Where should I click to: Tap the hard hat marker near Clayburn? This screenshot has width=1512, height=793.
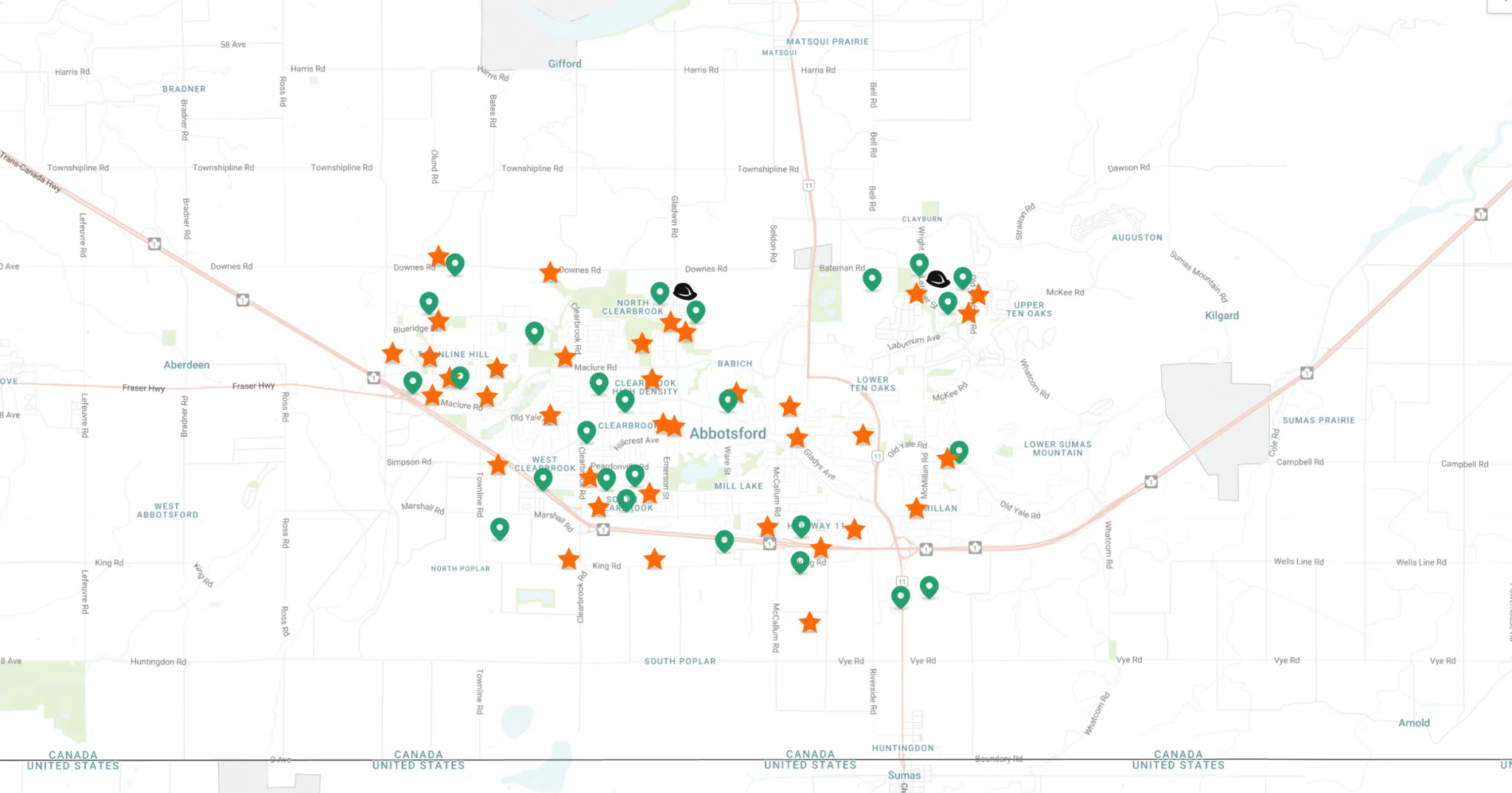click(x=938, y=279)
